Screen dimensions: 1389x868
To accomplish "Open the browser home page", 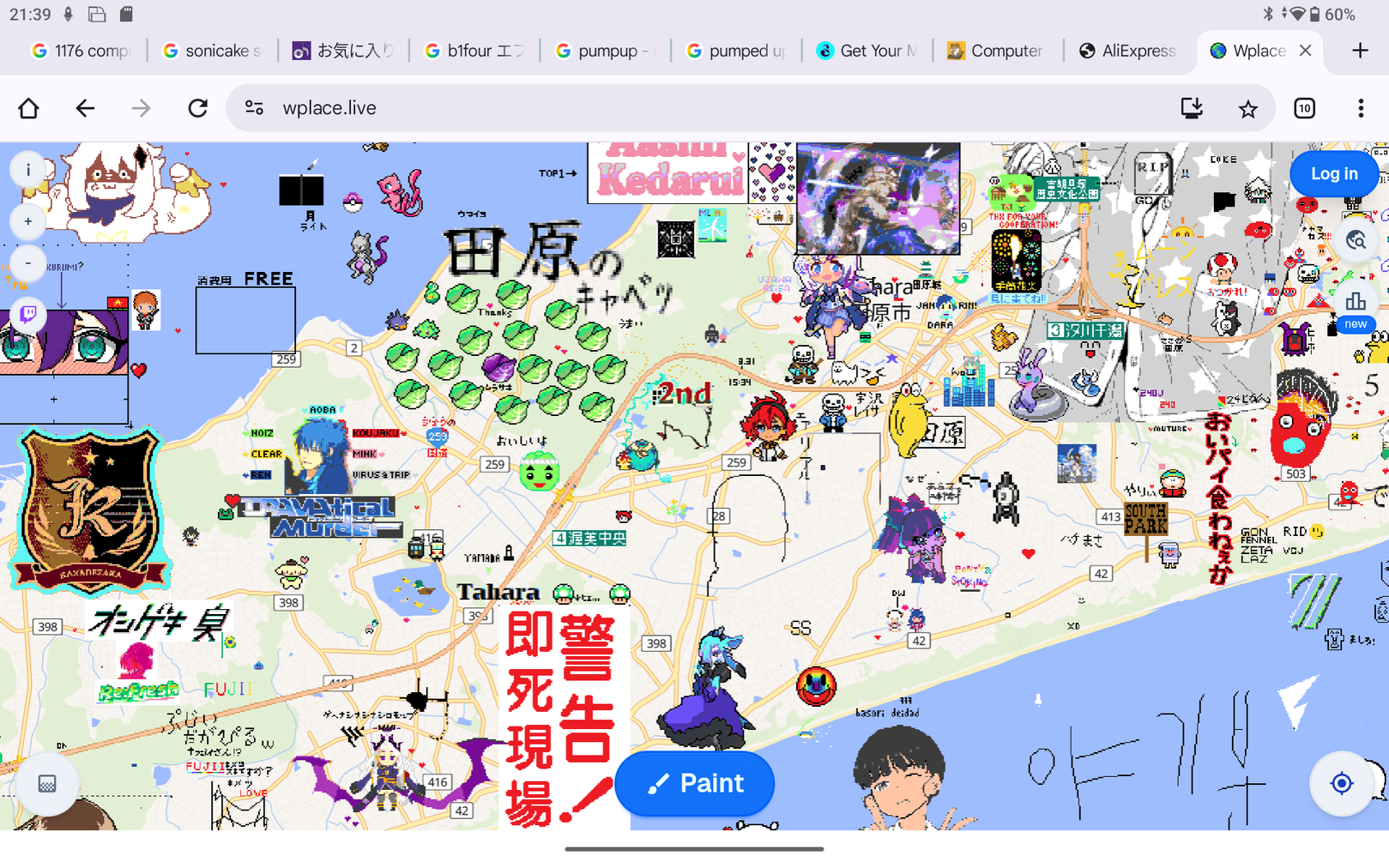I will click(28, 108).
